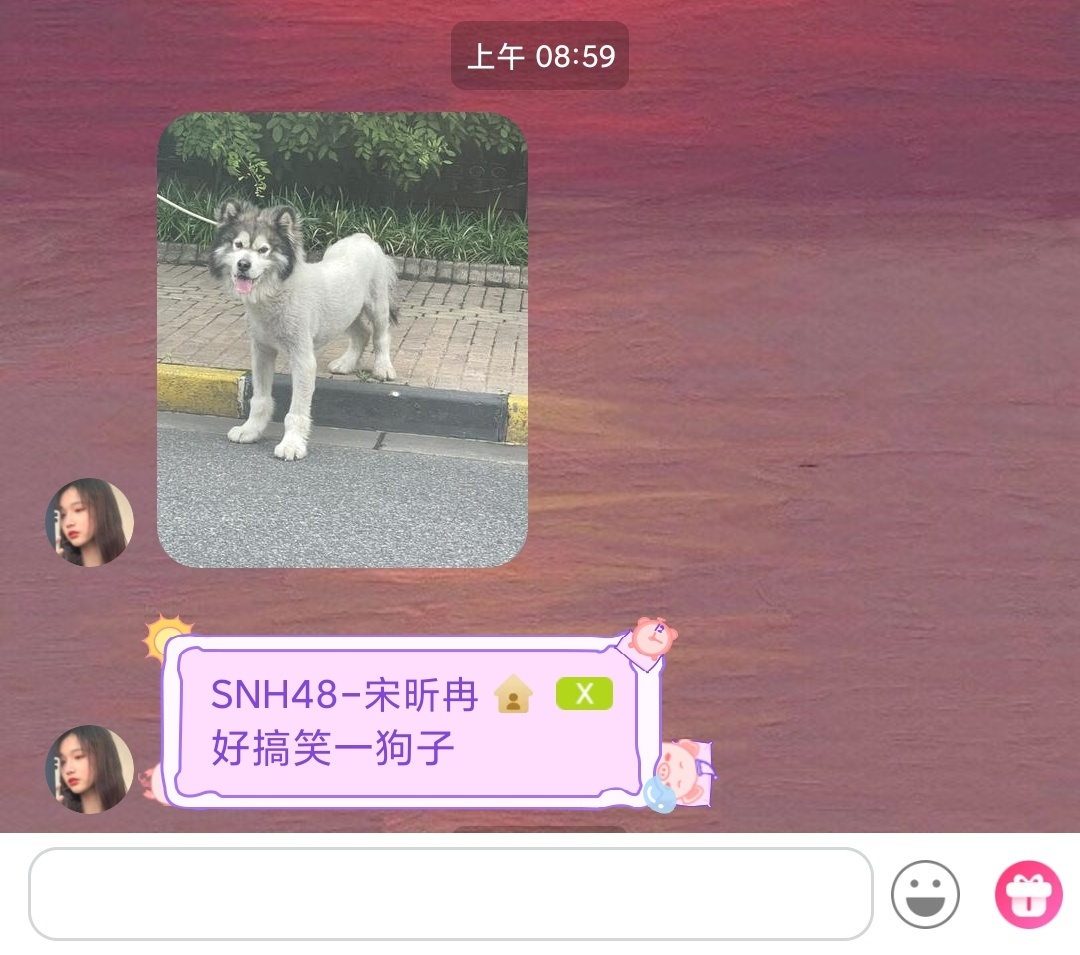Open the dog photo message
This screenshot has width=1080, height=955.
click(x=342, y=340)
